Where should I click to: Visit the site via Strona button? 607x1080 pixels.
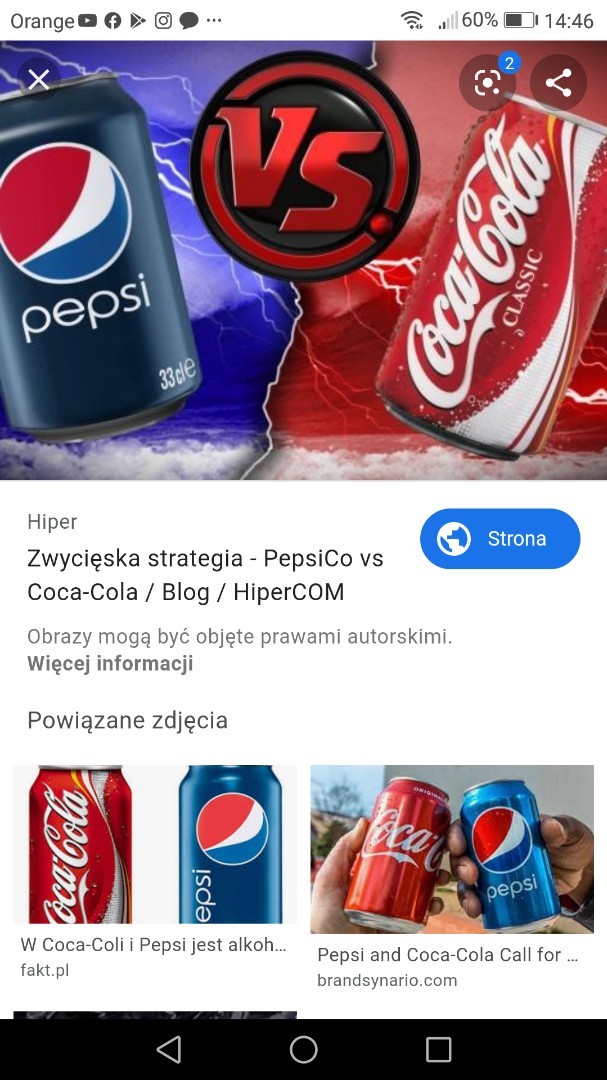[x=500, y=539]
